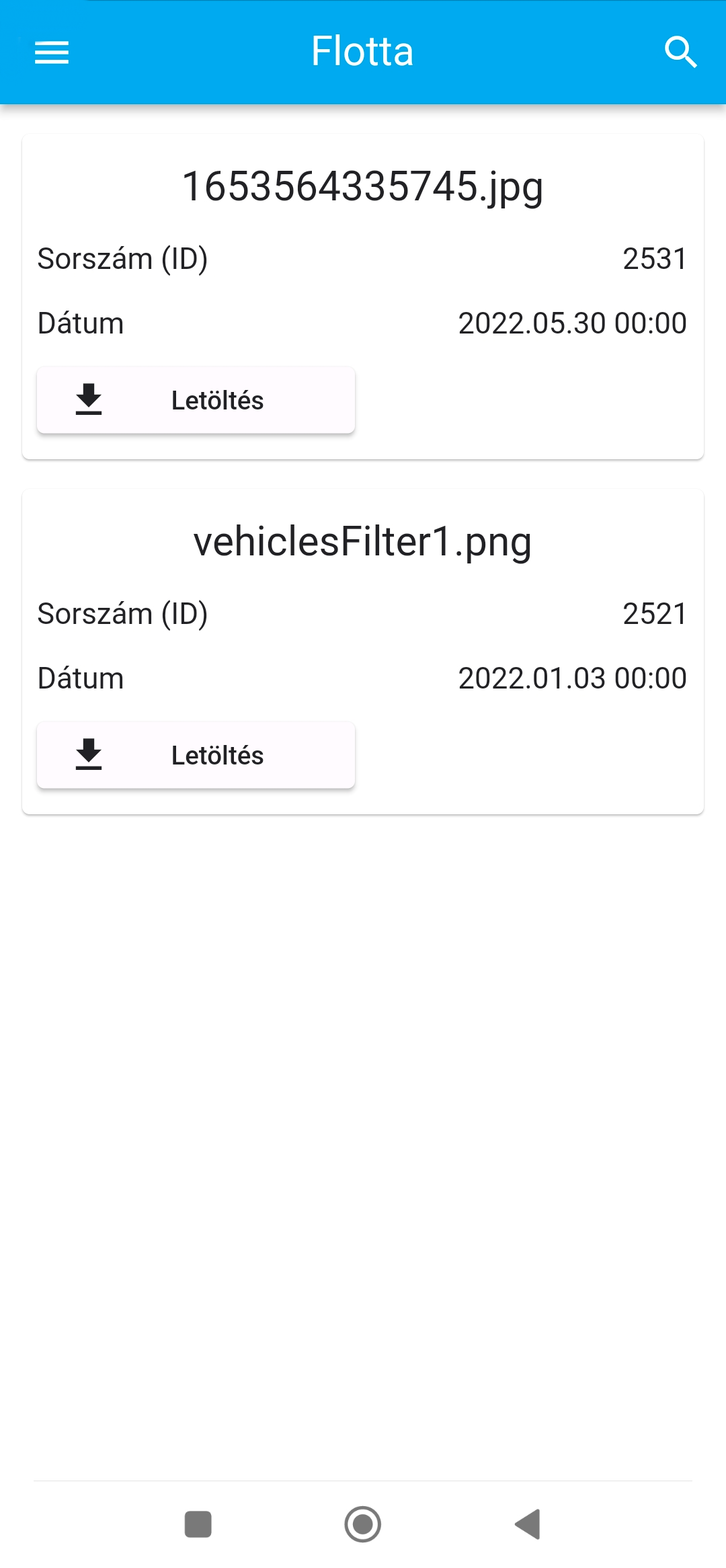Image resolution: width=726 pixels, height=1568 pixels.
Task: Go to the home screen via the home button
Action: coord(363,1524)
